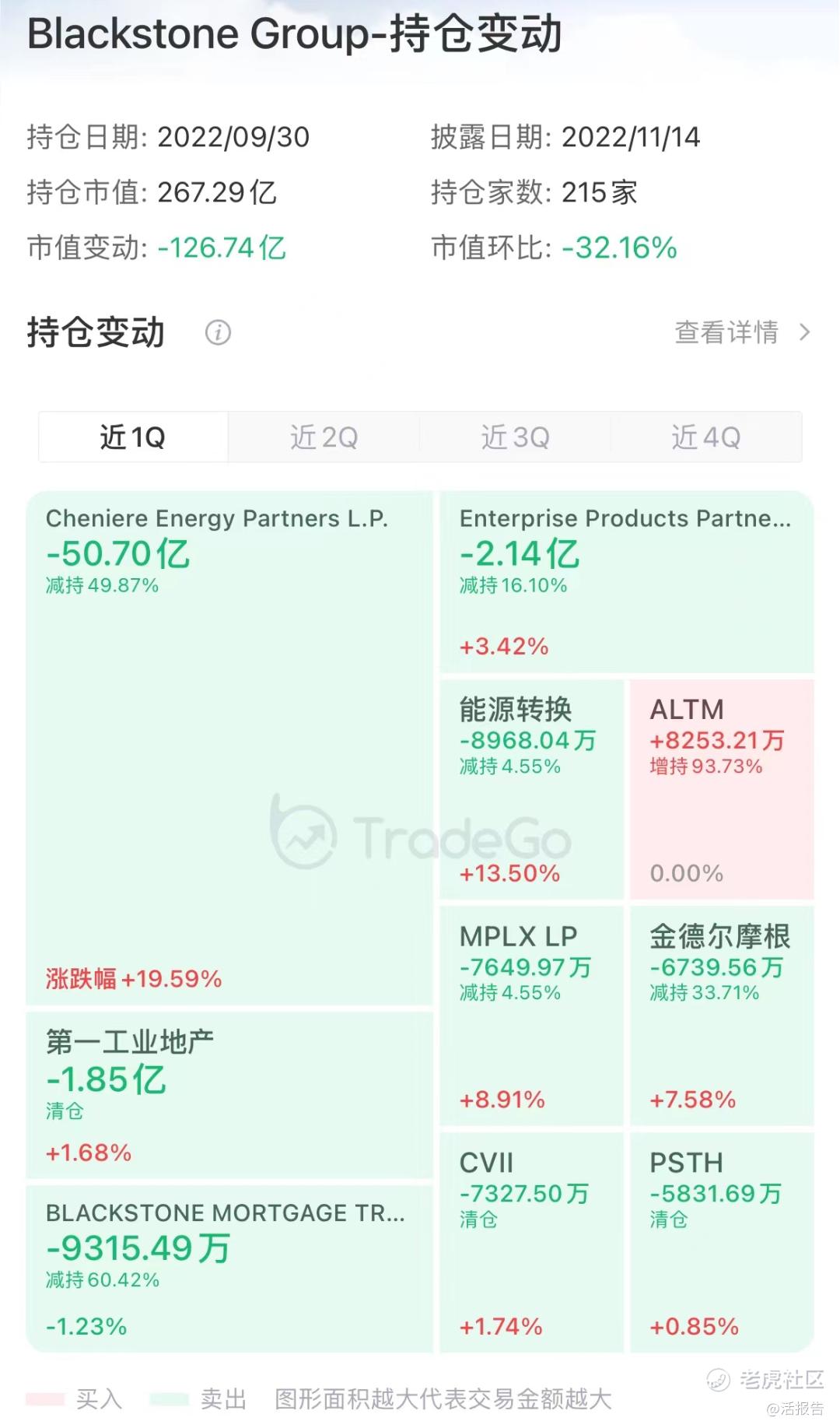Open the BLACKSTONE MORTGAGE TR... tile

click(229, 1268)
